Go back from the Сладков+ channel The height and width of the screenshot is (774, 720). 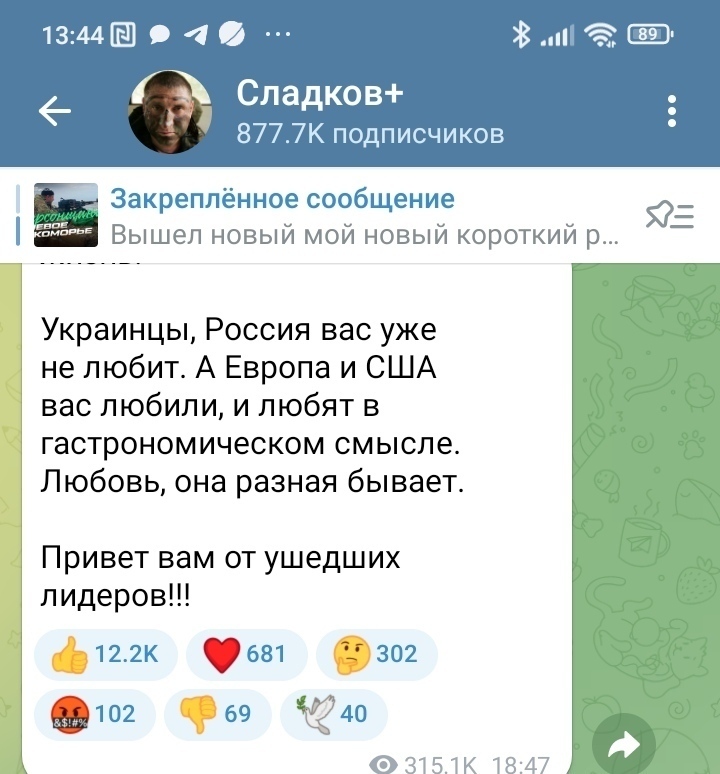pyautogui.click(x=54, y=112)
